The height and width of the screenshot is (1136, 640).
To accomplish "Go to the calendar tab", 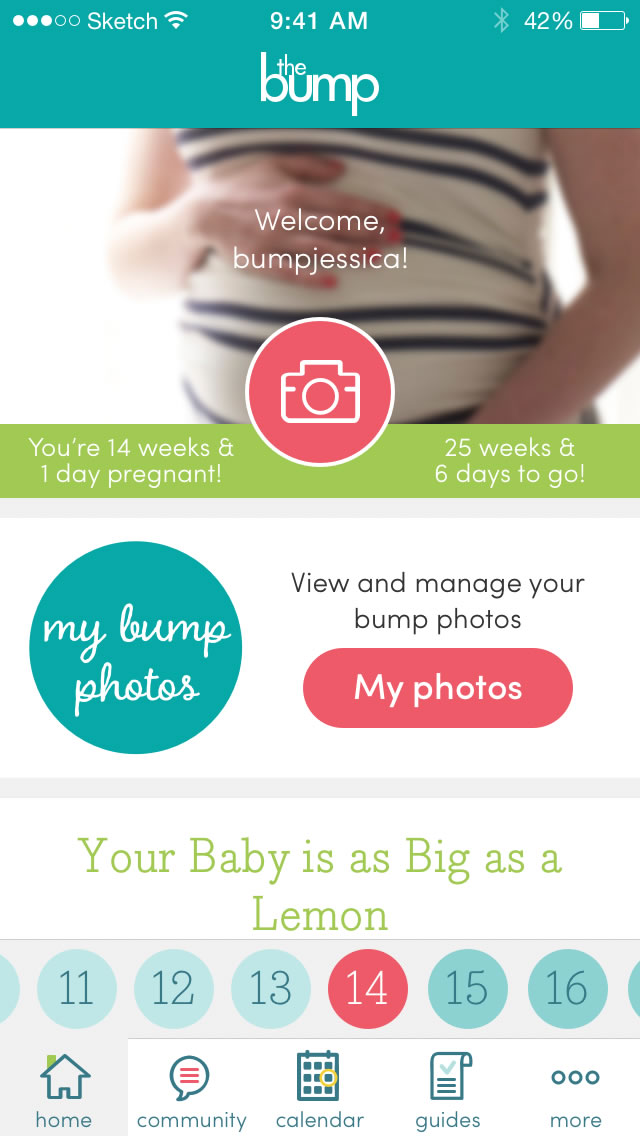I will [318, 1090].
